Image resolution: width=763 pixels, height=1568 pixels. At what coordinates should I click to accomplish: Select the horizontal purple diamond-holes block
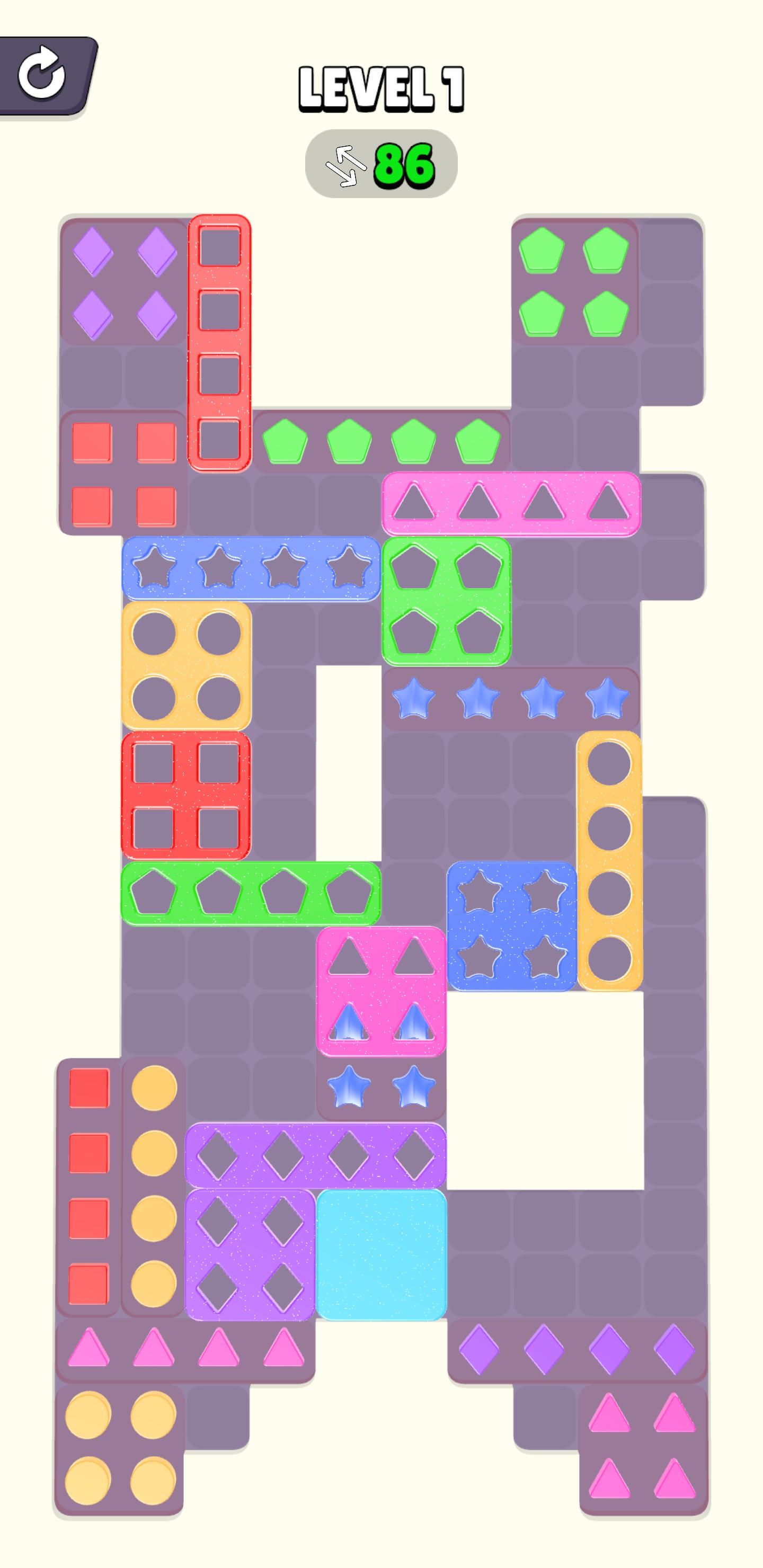[x=315, y=1155]
